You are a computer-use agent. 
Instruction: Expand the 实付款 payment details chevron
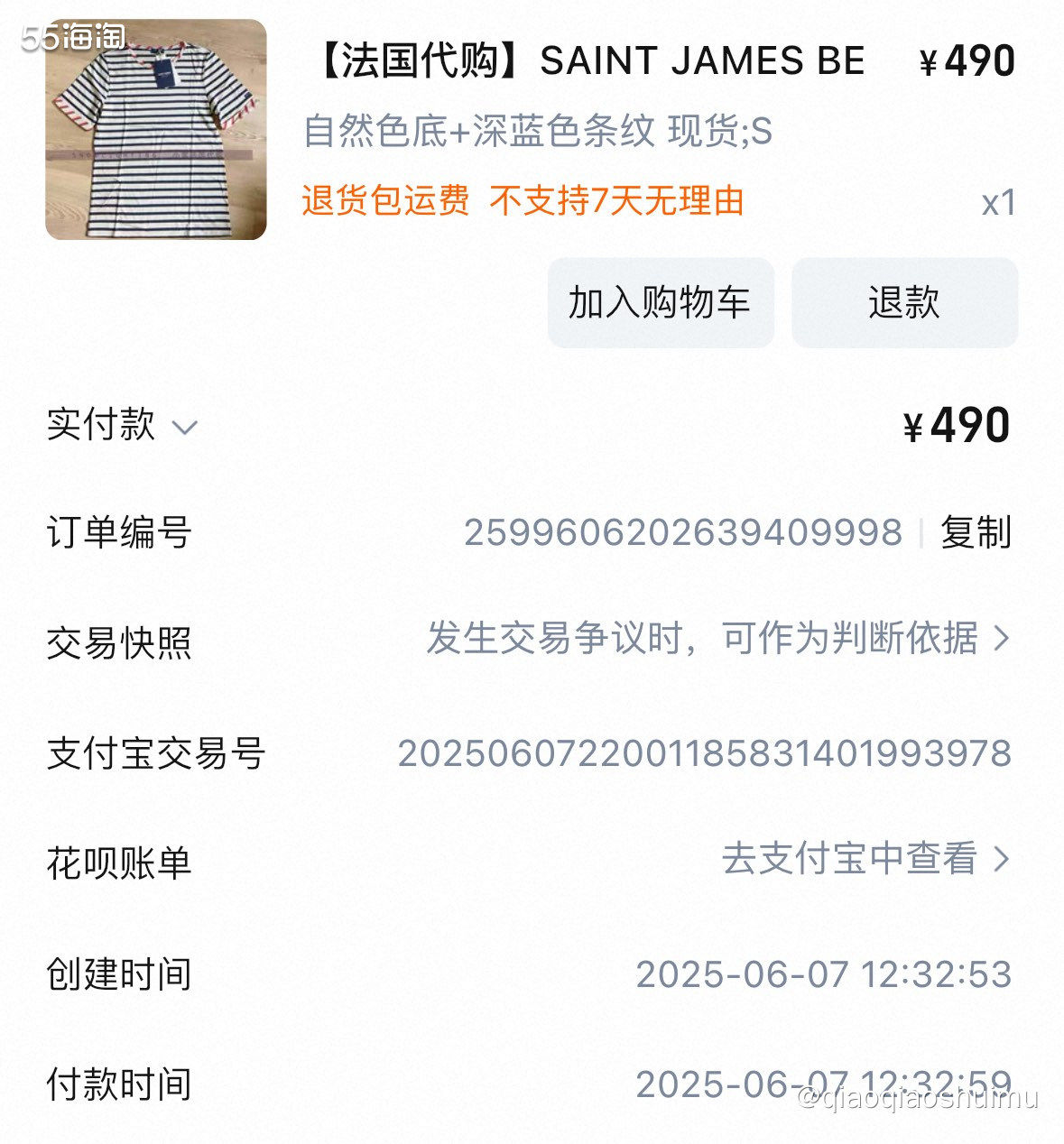click(x=184, y=428)
